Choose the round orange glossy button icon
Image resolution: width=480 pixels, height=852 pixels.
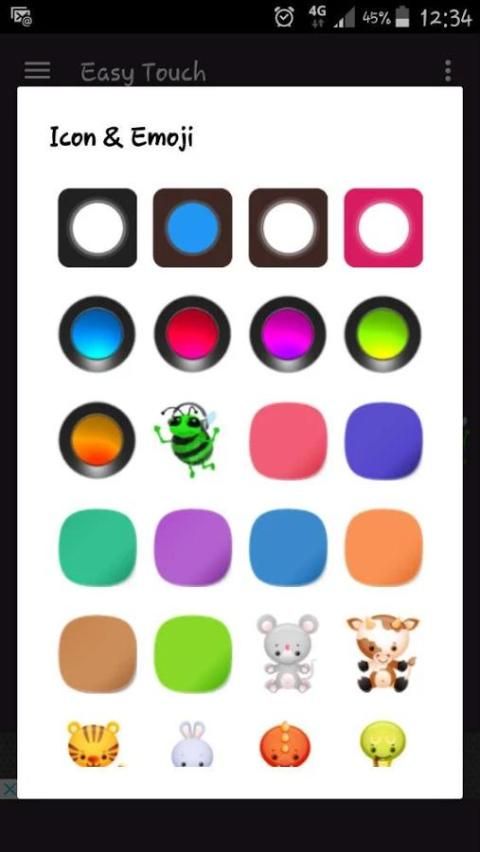point(97,440)
